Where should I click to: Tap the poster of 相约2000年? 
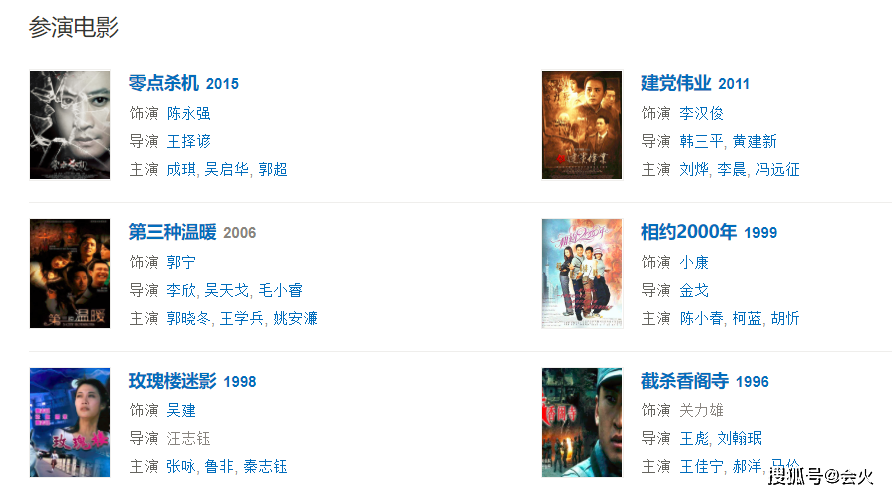click(582, 274)
